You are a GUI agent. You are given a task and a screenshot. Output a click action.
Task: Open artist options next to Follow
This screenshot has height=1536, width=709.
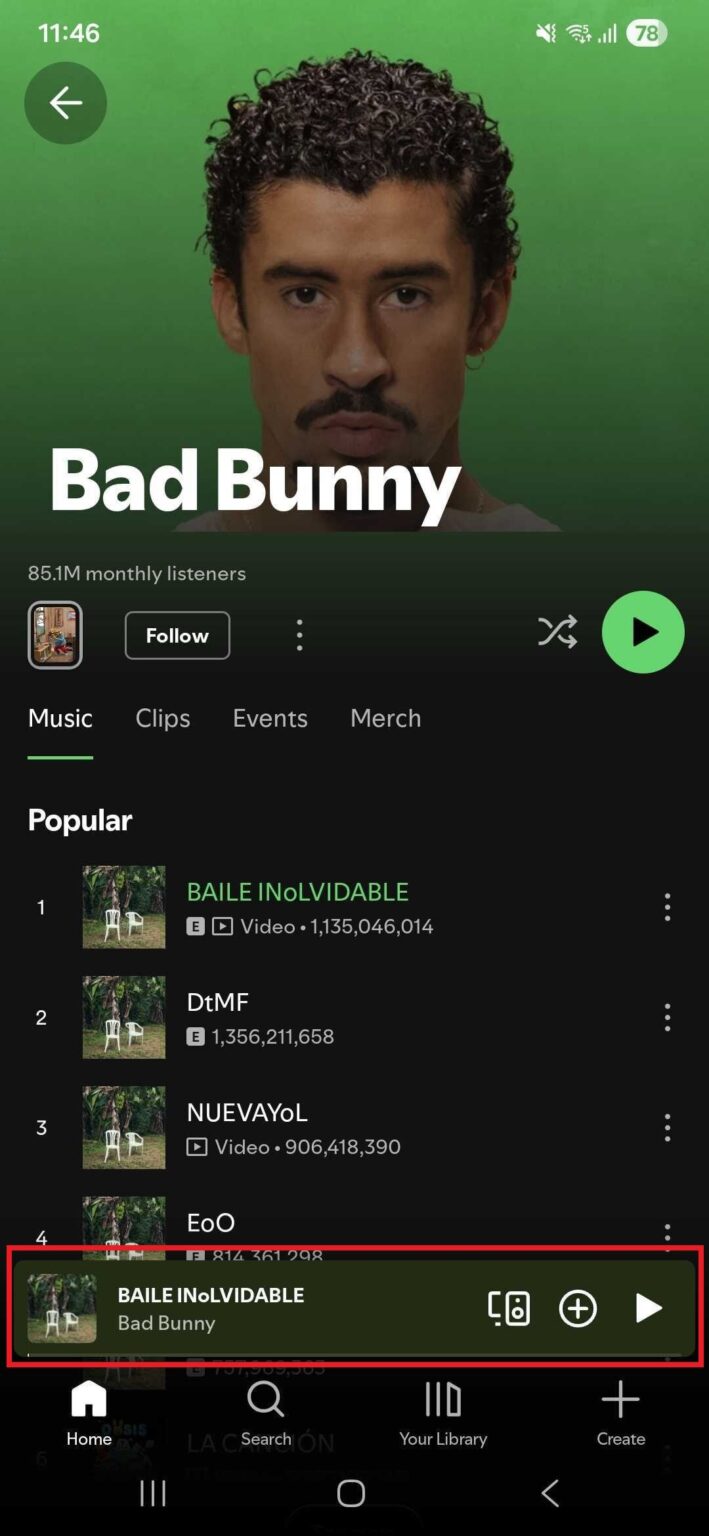click(299, 635)
